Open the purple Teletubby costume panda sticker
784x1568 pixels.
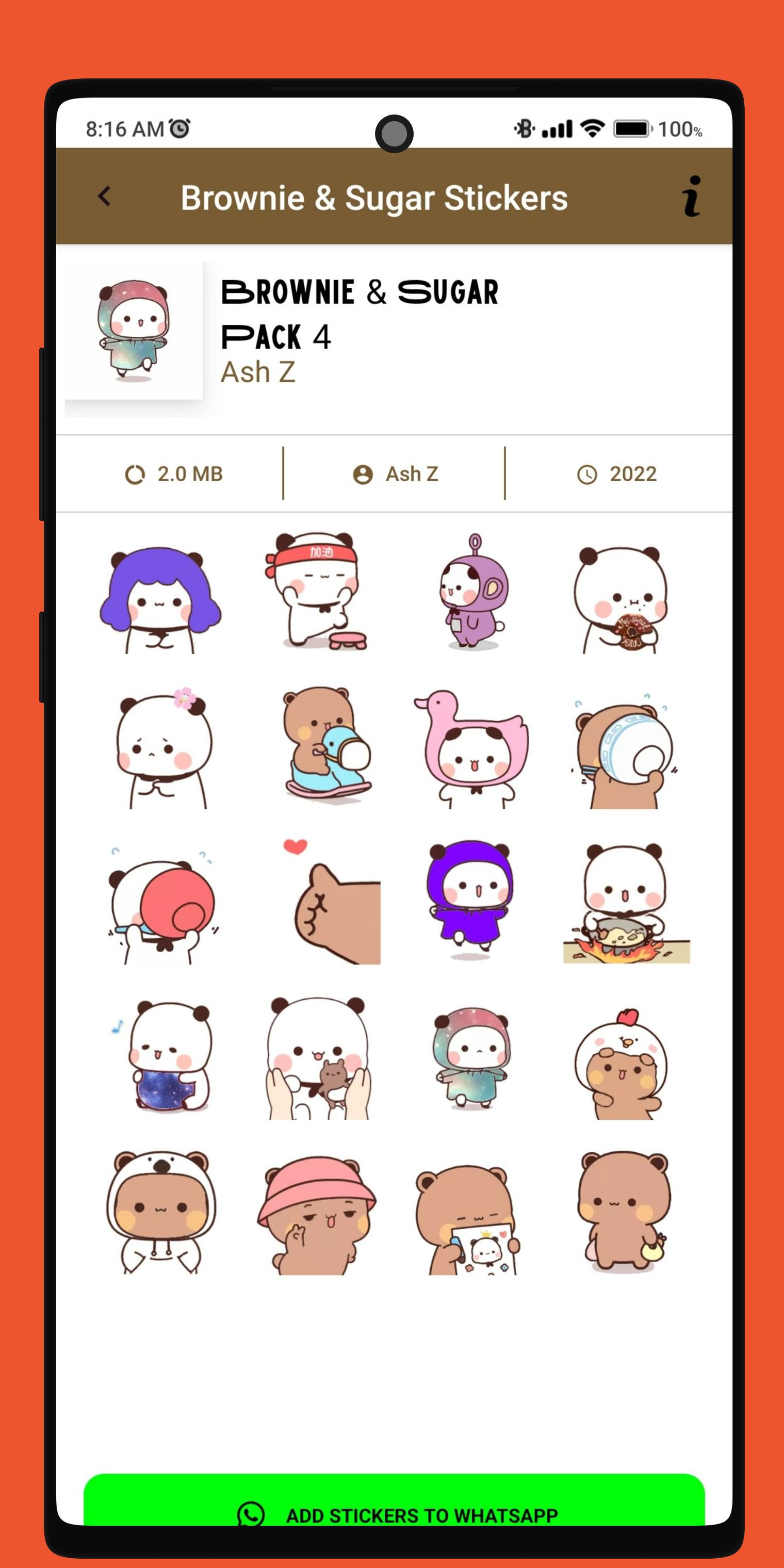(473, 592)
